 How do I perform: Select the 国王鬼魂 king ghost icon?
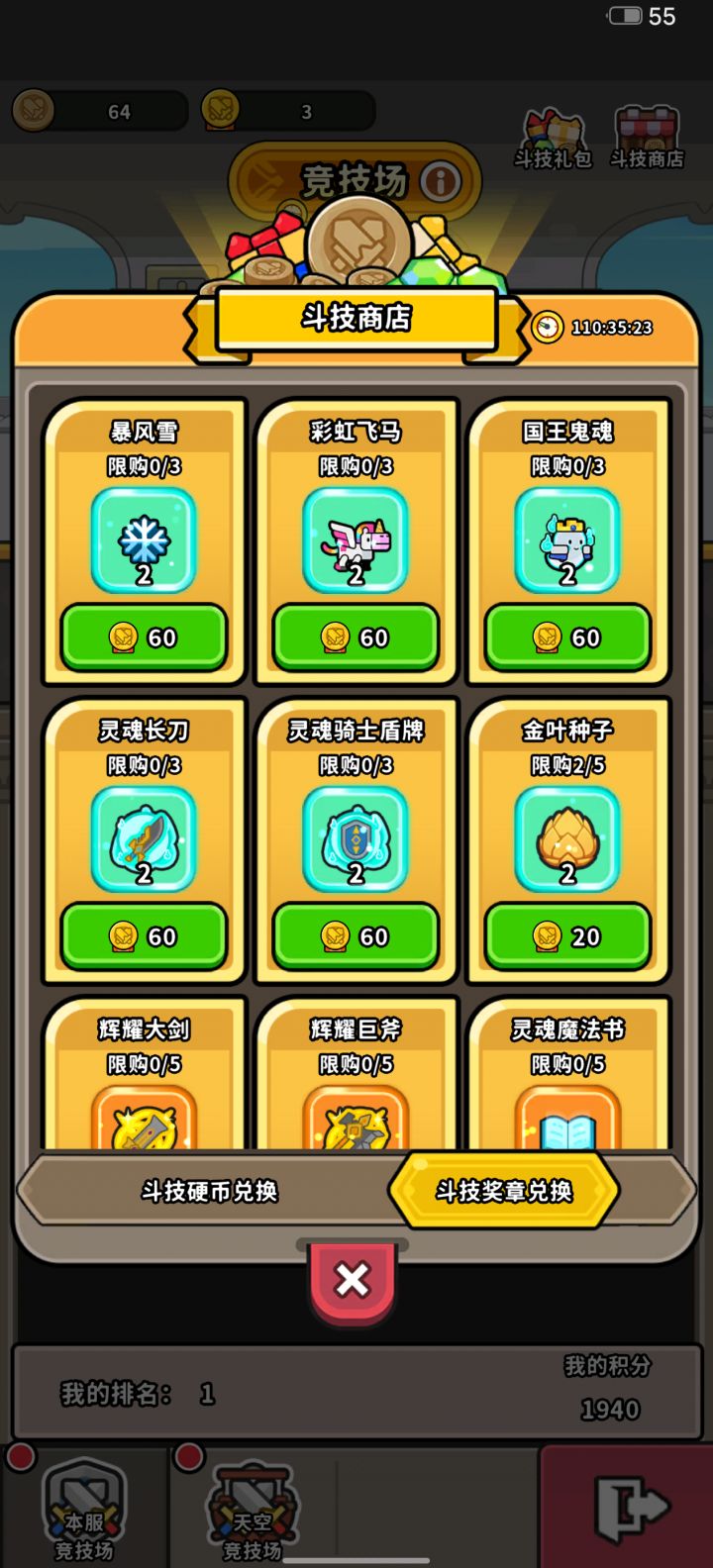566,540
